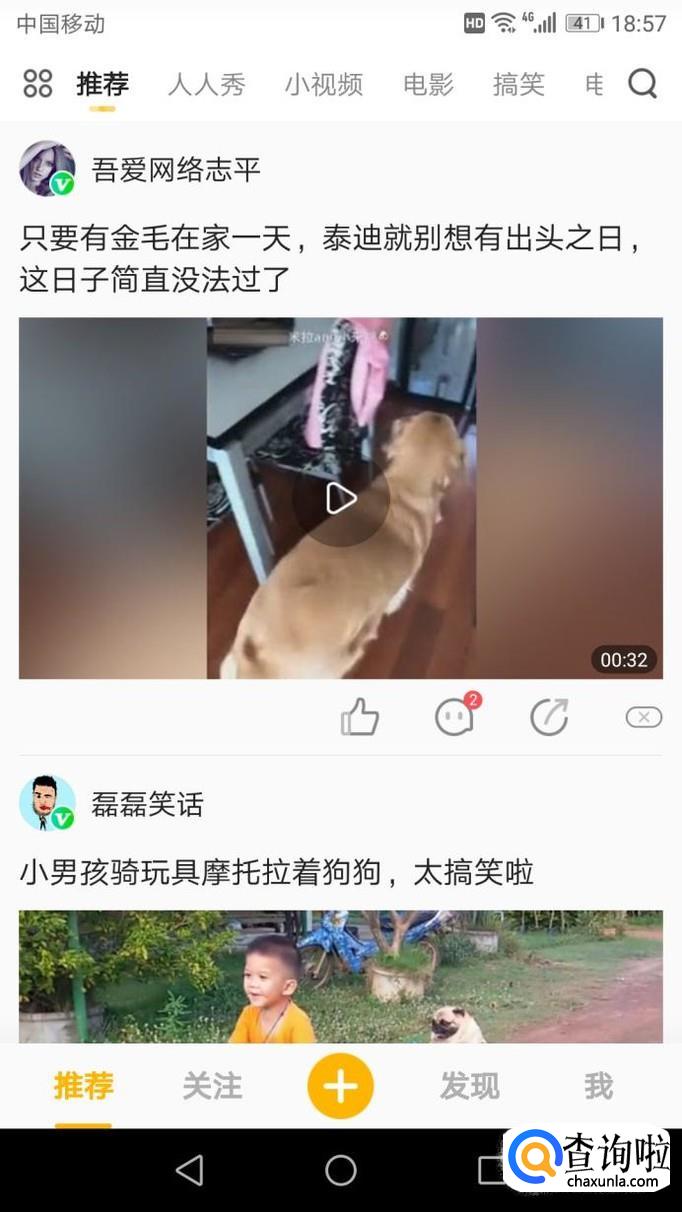Go to the 关注 bottom tab
Viewport: 682px width, 1212px height.
212,1086
